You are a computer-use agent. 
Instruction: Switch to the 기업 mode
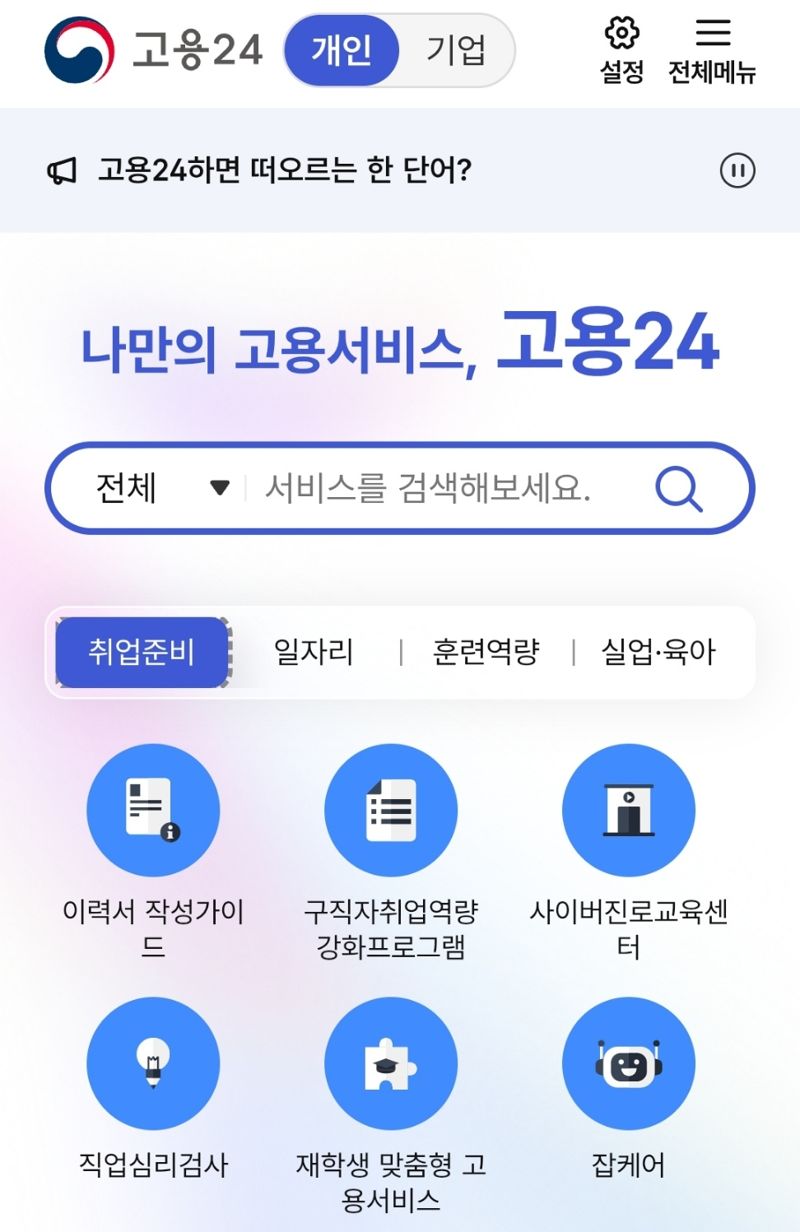[x=456, y=50]
